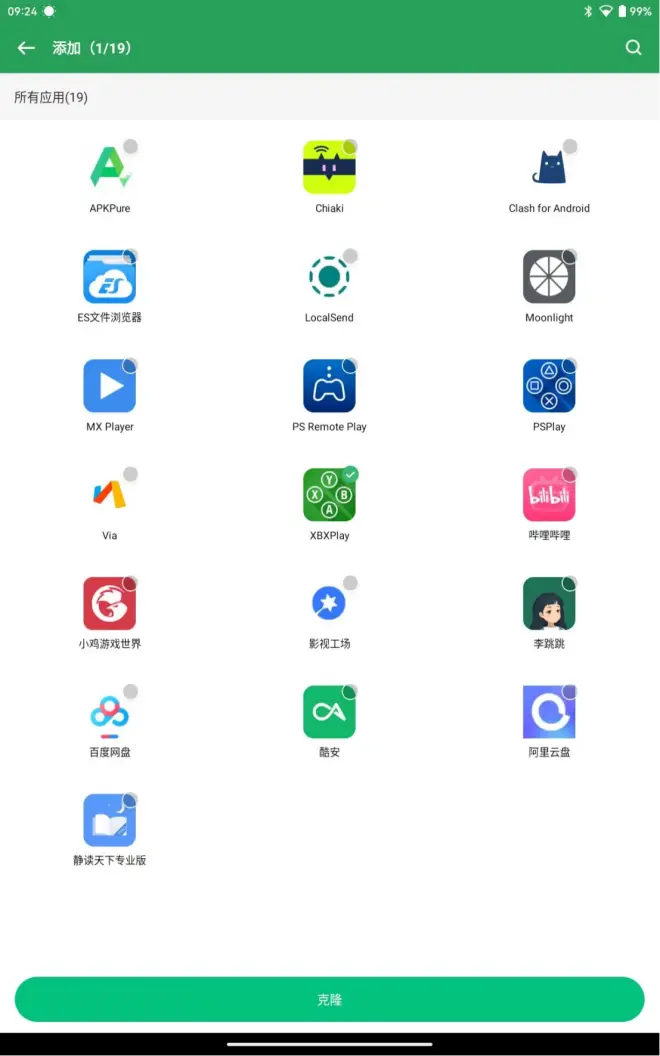660x1056 pixels.
Task: Deselect the checked XBXPlay app
Action: click(x=329, y=495)
